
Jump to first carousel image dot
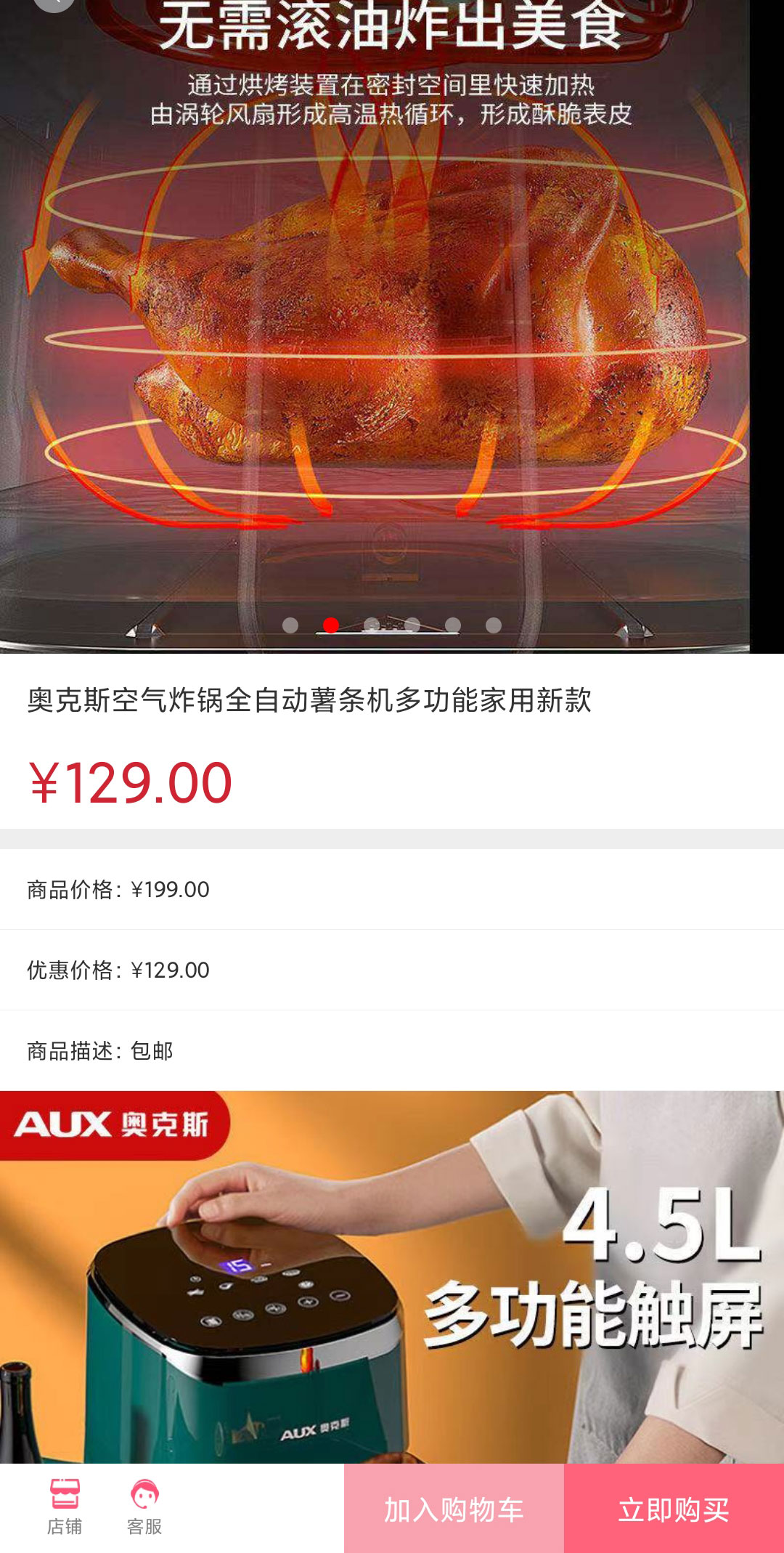click(x=290, y=625)
